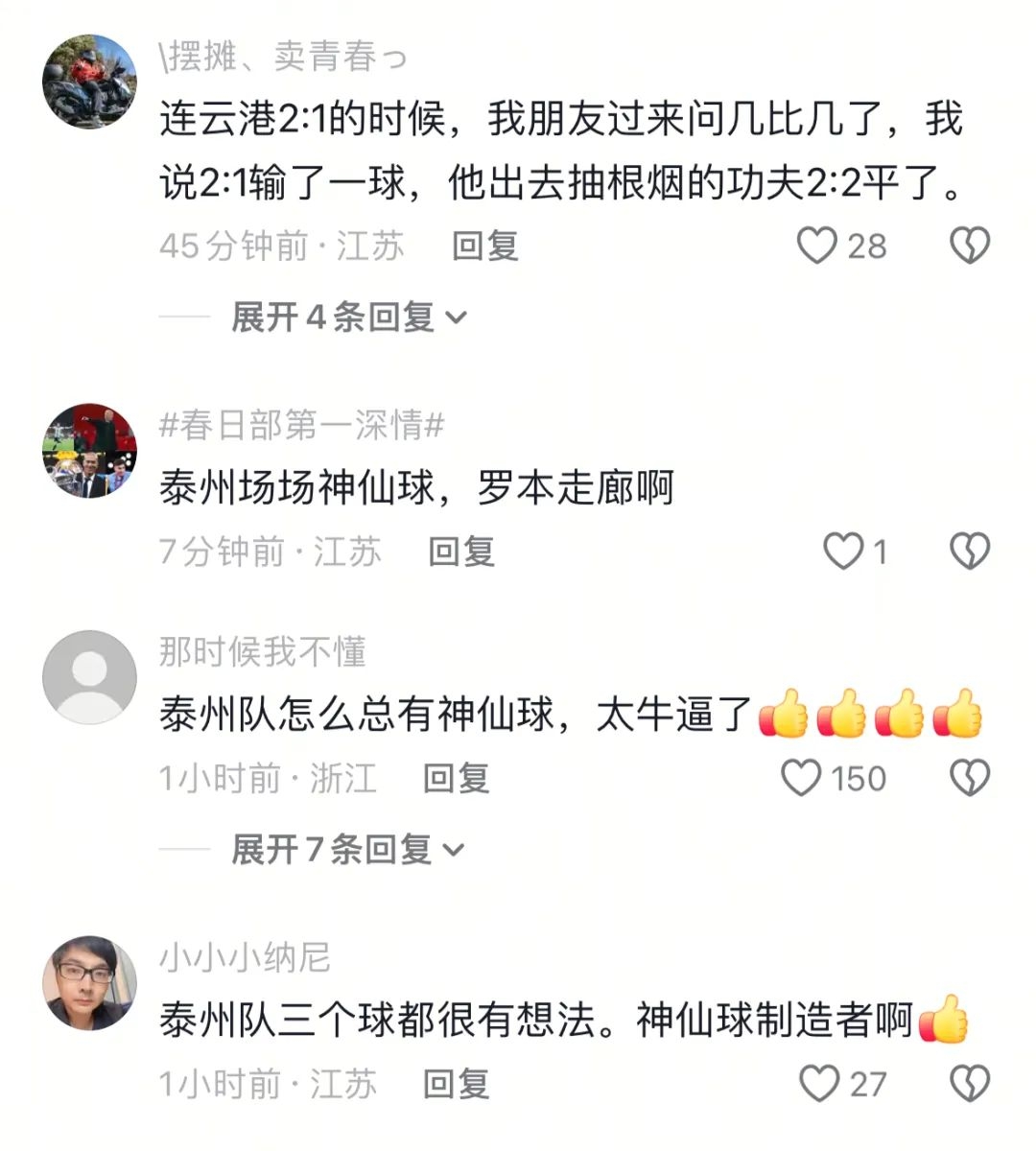Like the 罗本走廊 comment
Image resolution: width=1036 pixels, height=1151 pixels.
[843, 552]
